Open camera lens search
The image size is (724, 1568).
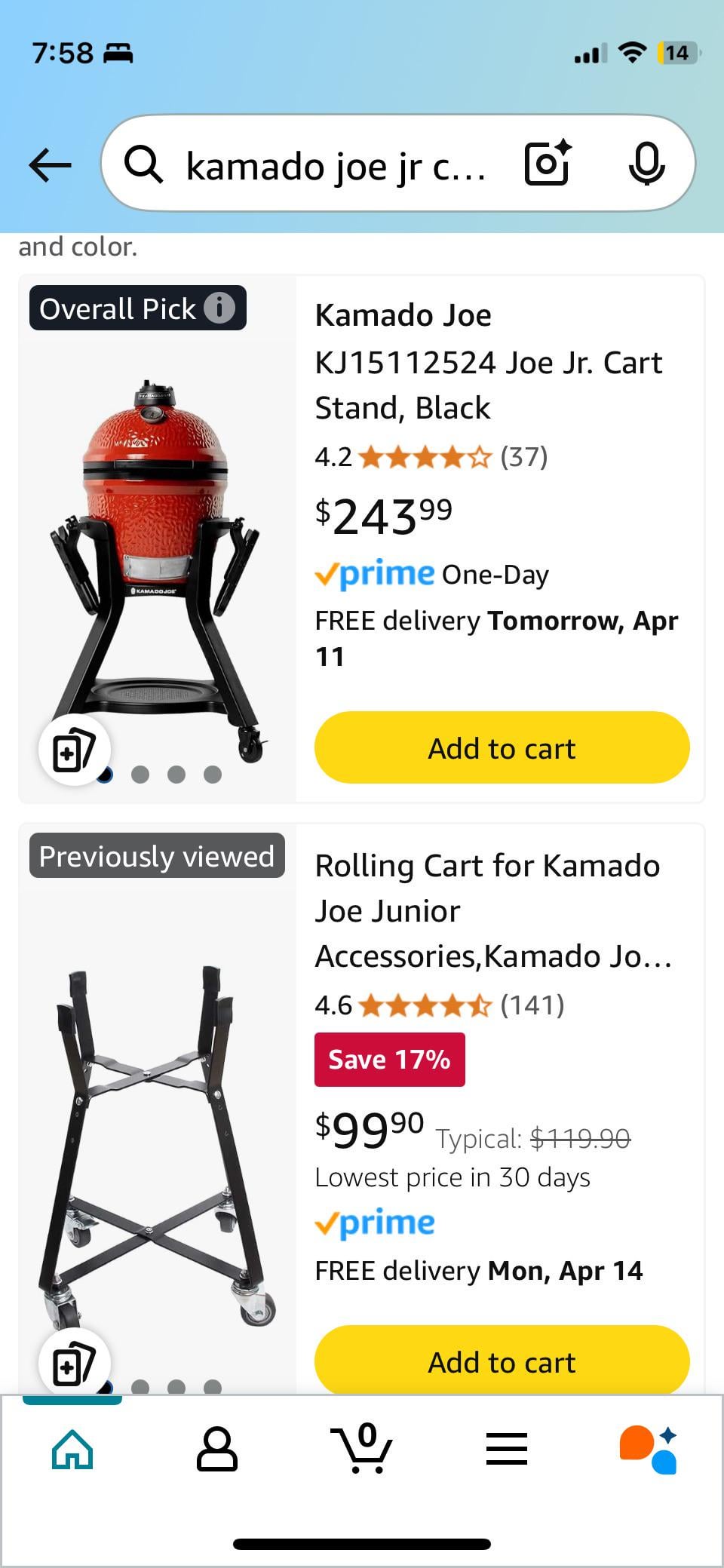coord(548,164)
